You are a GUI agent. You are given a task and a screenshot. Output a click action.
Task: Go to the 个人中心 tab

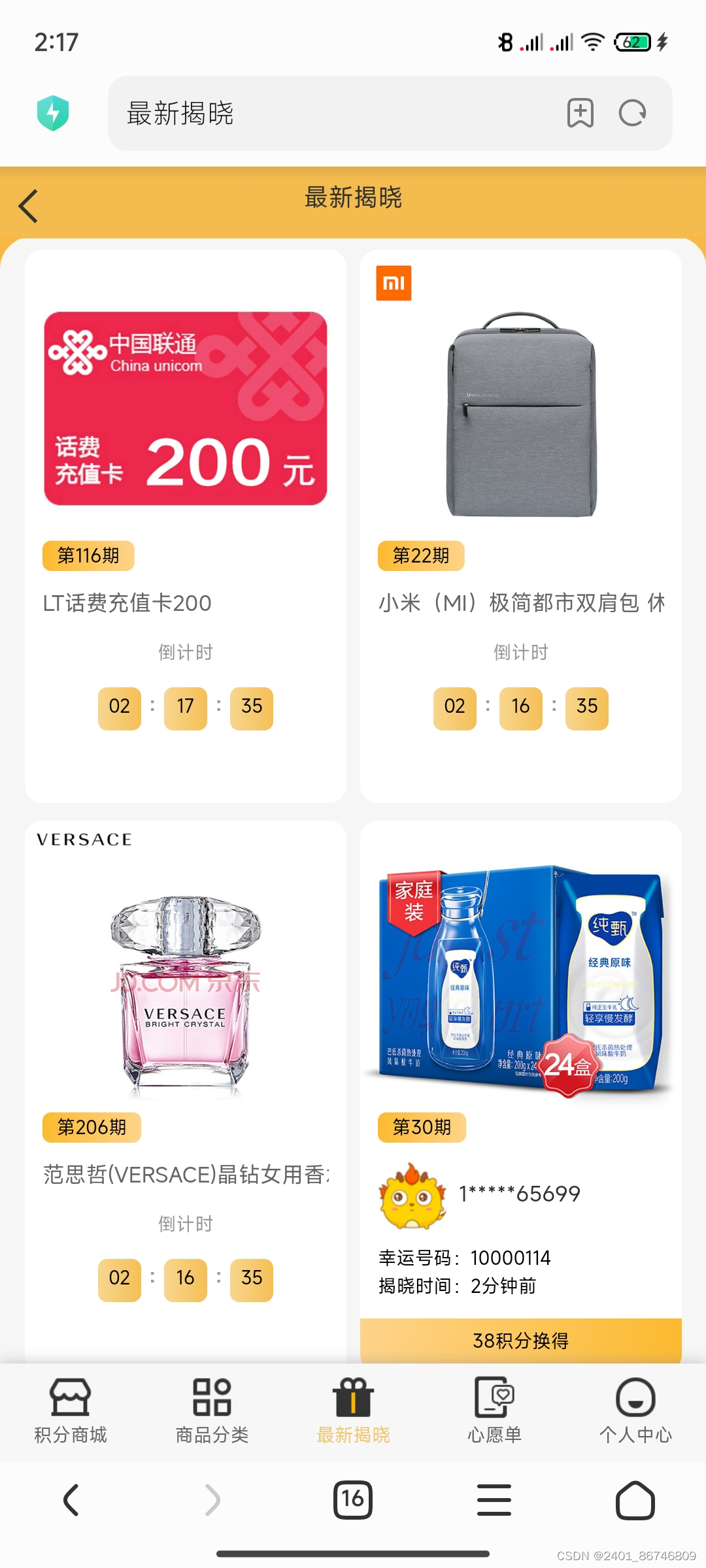click(635, 1411)
